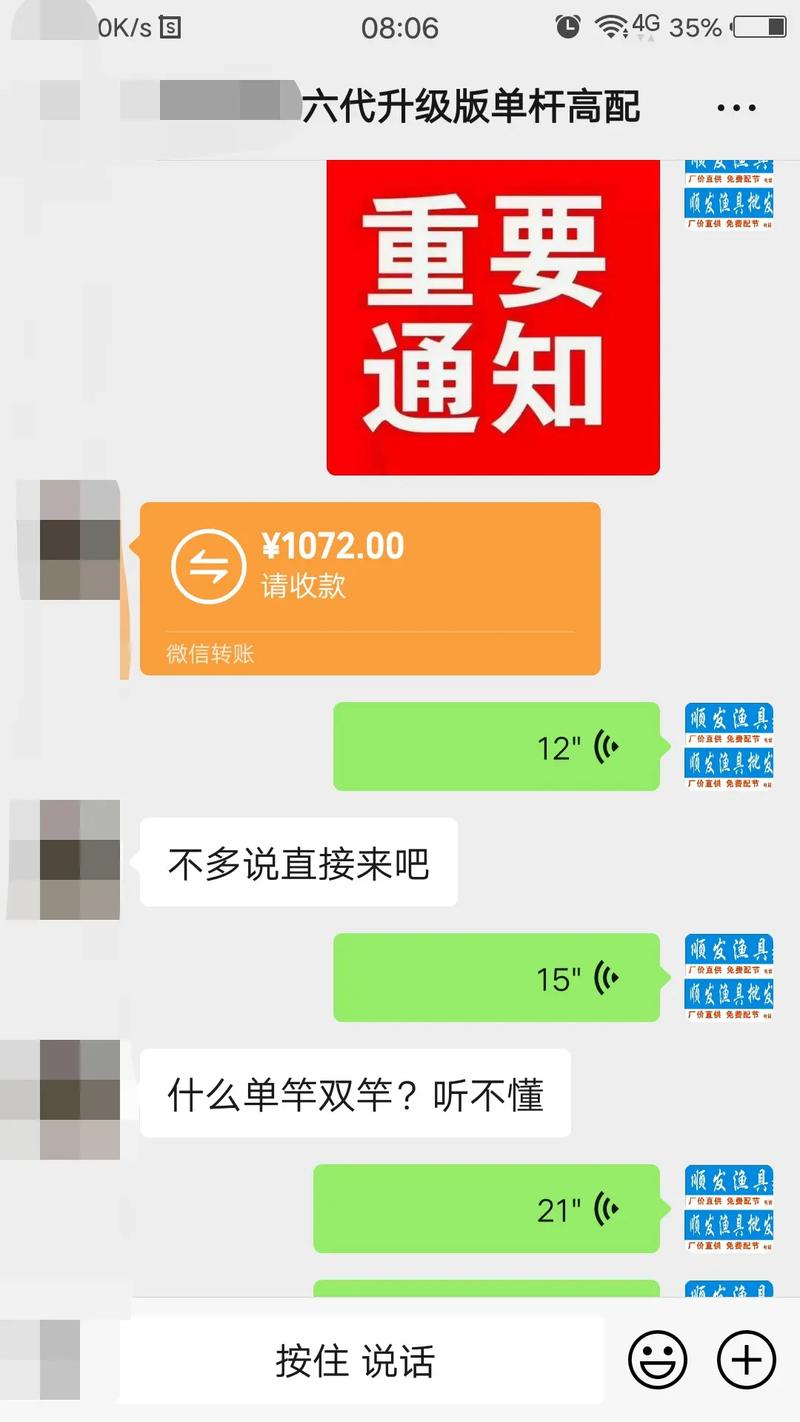Open the emoji picker
This screenshot has height=1422, width=800.
pyautogui.click(x=657, y=1359)
